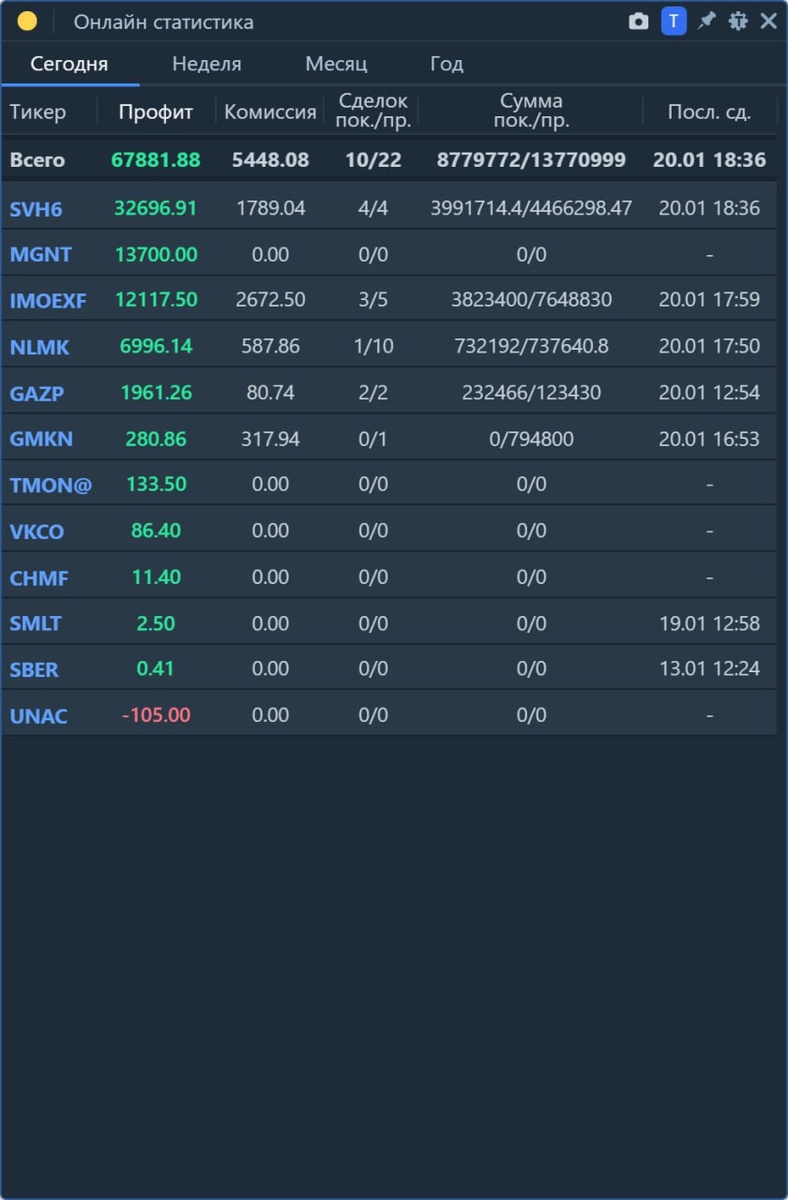Select the Месяц tab

(336, 64)
